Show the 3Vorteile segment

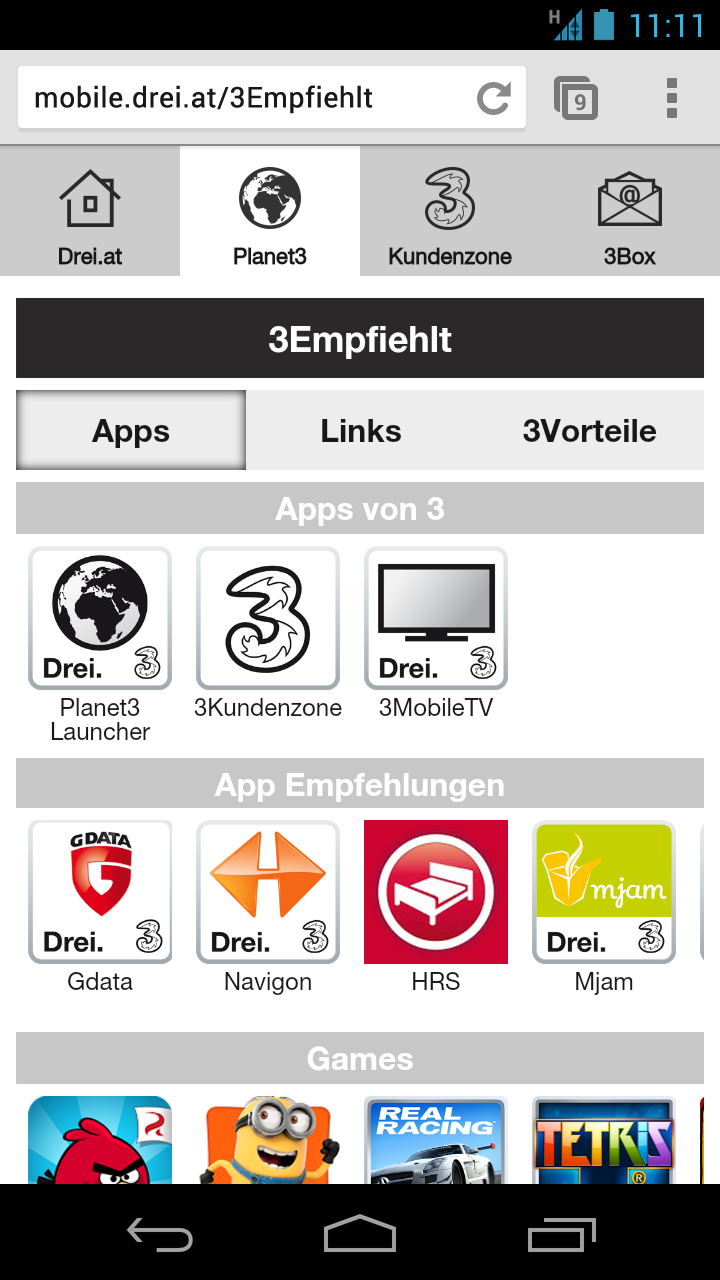(589, 431)
